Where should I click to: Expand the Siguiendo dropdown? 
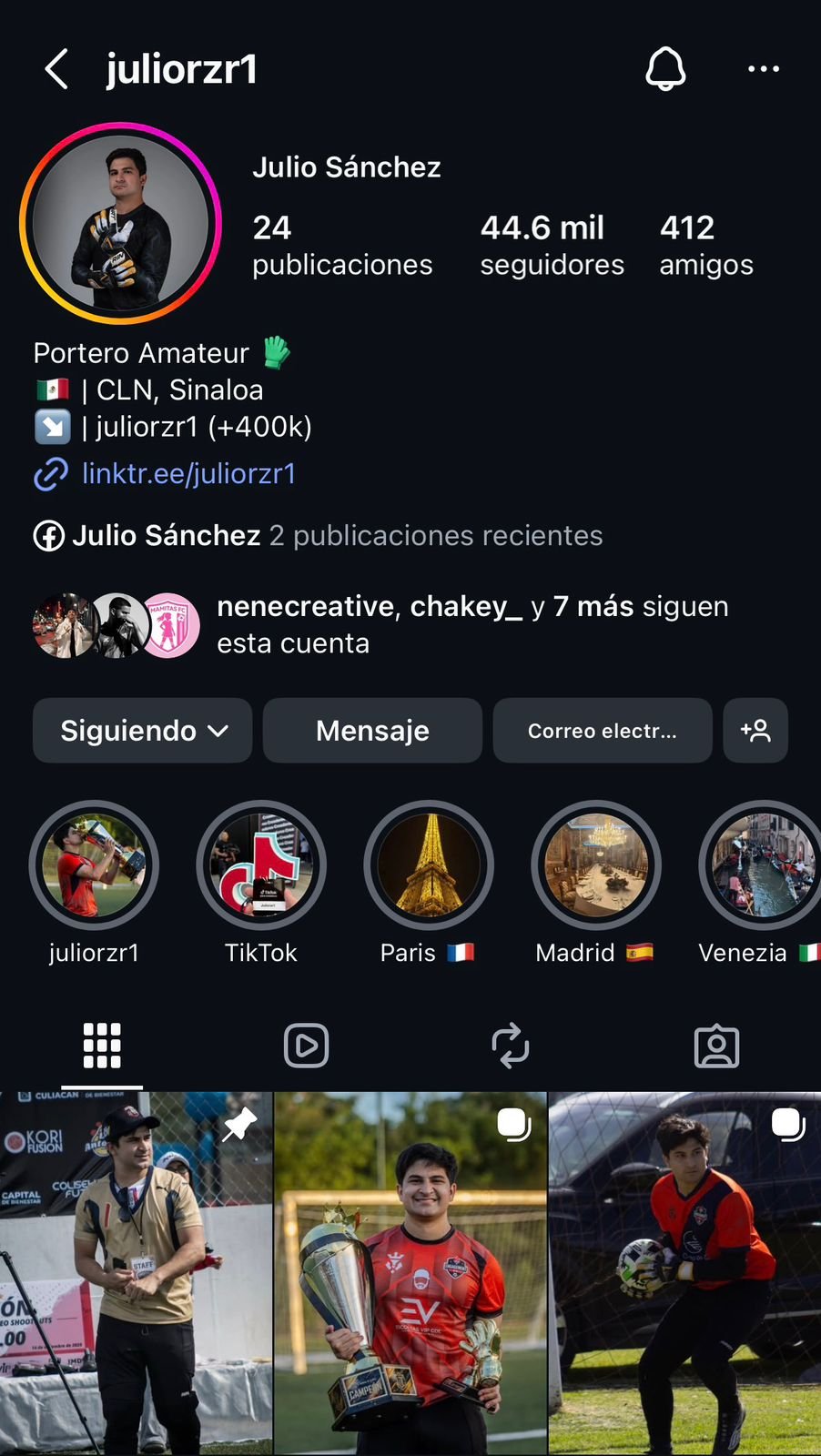[x=143, y=731]
